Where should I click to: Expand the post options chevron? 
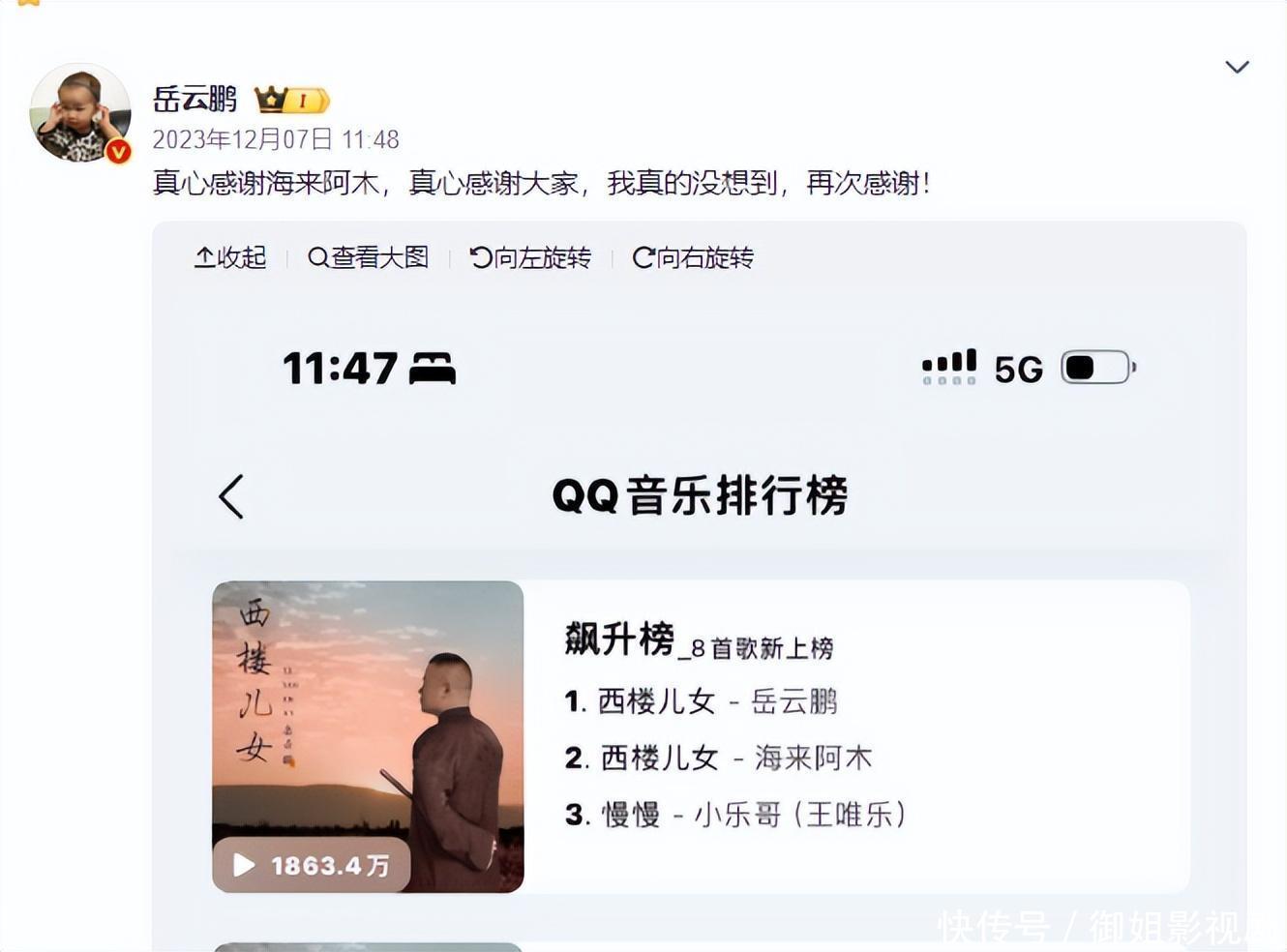1237,67
